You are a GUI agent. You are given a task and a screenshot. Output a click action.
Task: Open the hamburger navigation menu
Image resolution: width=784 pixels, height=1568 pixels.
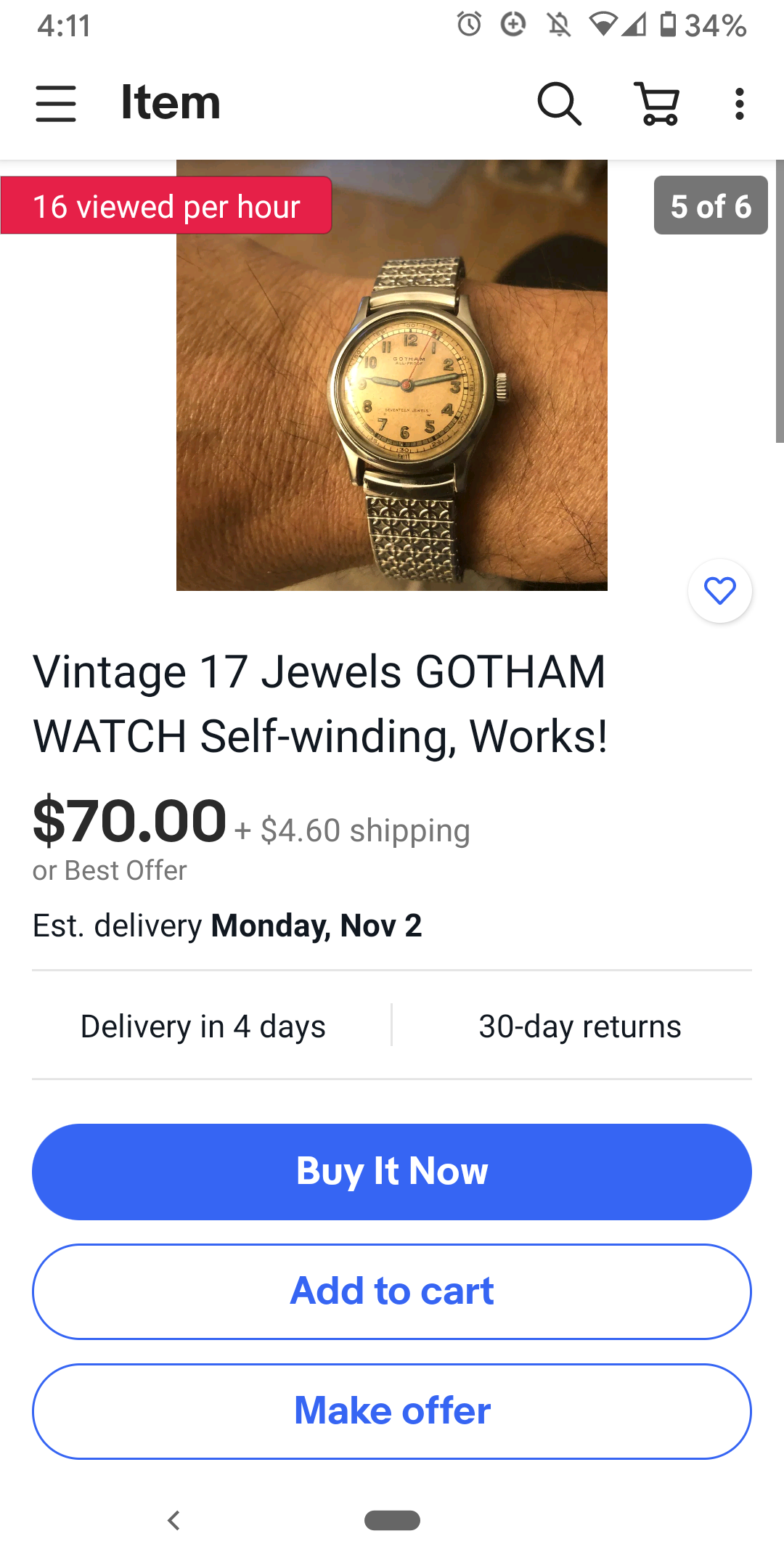(x=56, y=103)
